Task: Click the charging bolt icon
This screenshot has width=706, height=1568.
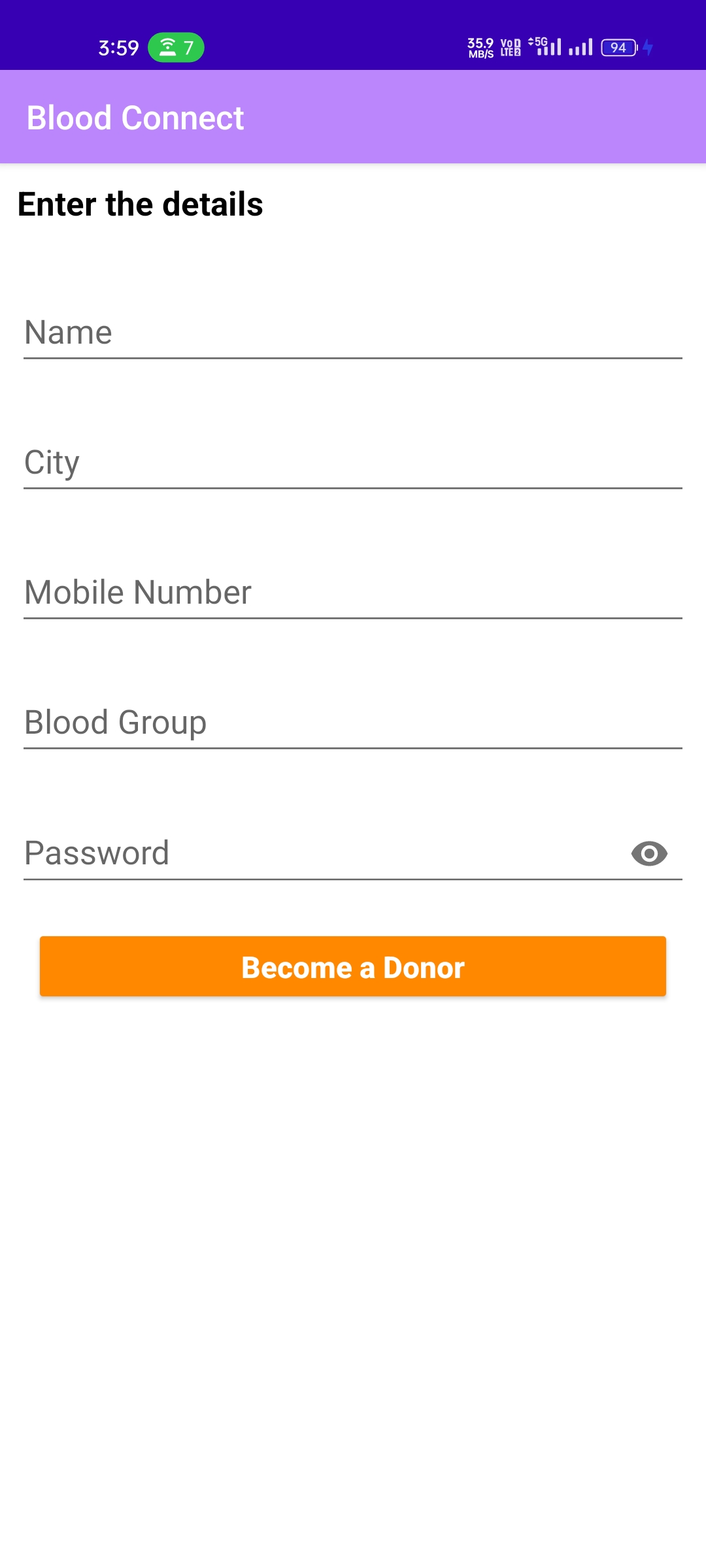Action: (x=648, y=47)
